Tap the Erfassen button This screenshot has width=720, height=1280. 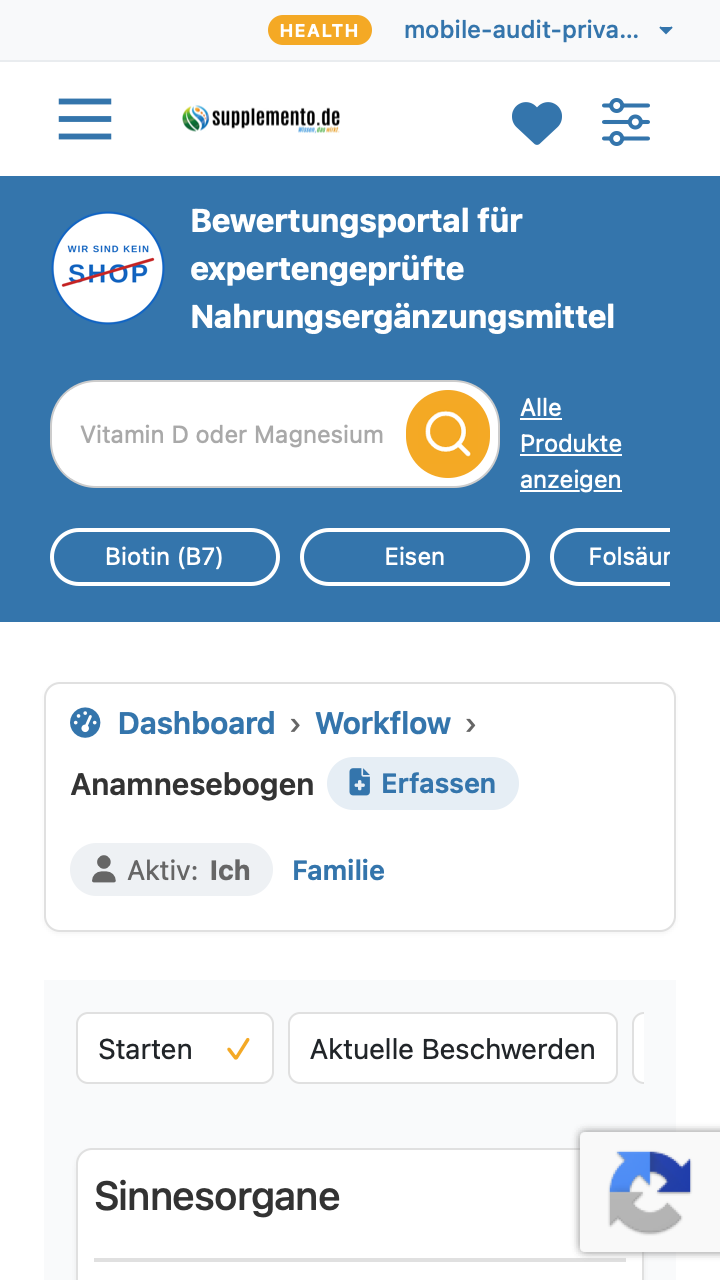(423, 783)
